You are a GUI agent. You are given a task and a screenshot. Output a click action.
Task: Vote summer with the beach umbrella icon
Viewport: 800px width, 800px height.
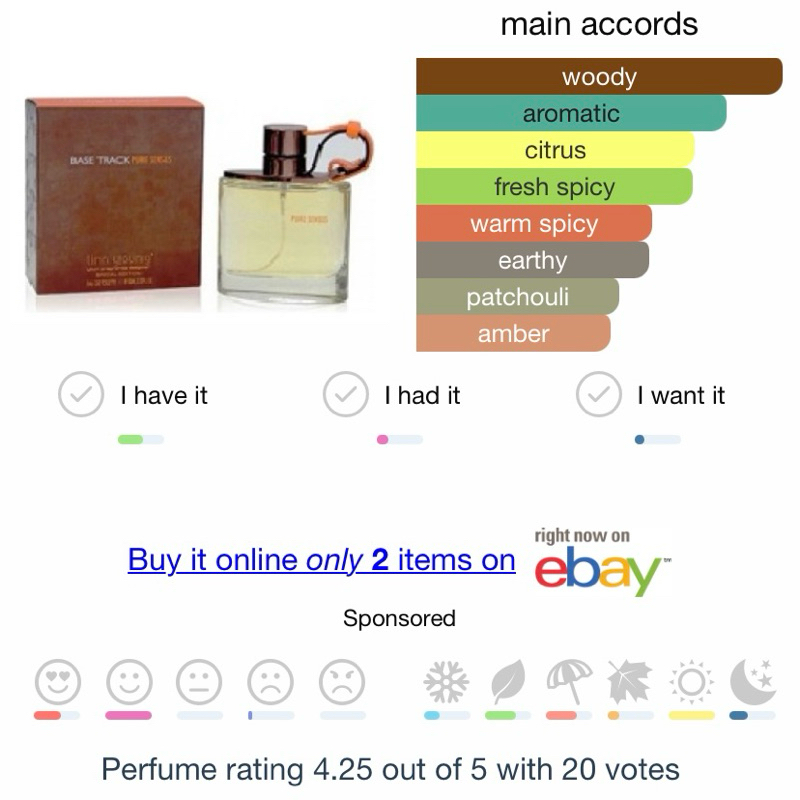568,683
